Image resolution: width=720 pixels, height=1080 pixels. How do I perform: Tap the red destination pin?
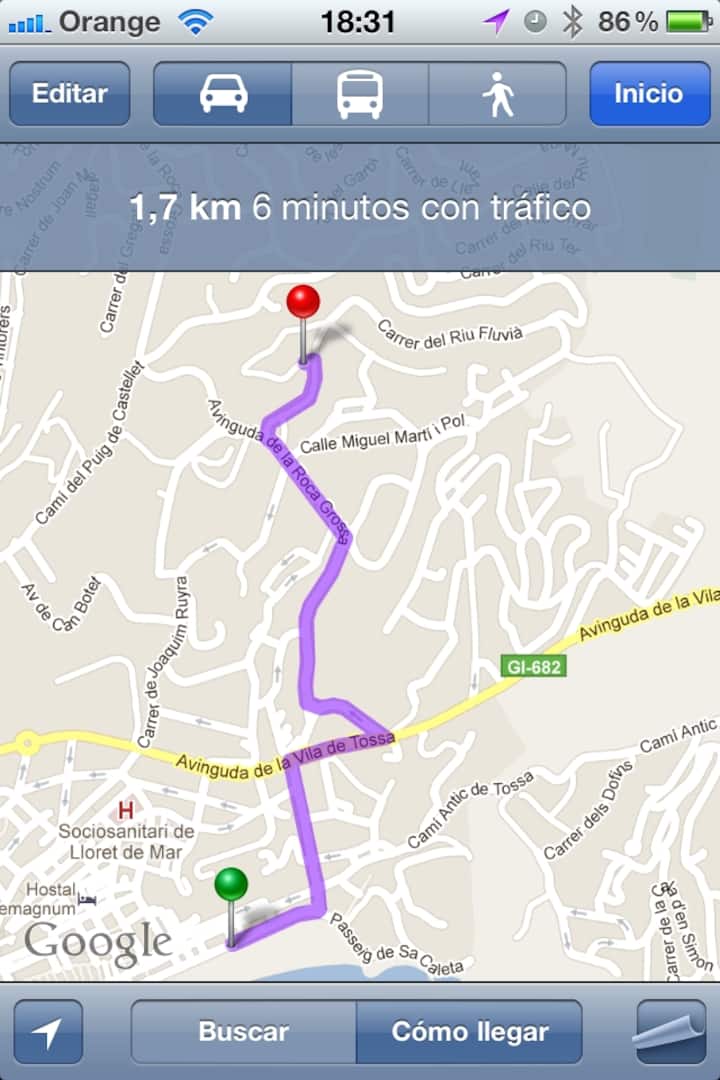[x=303, y=302]
